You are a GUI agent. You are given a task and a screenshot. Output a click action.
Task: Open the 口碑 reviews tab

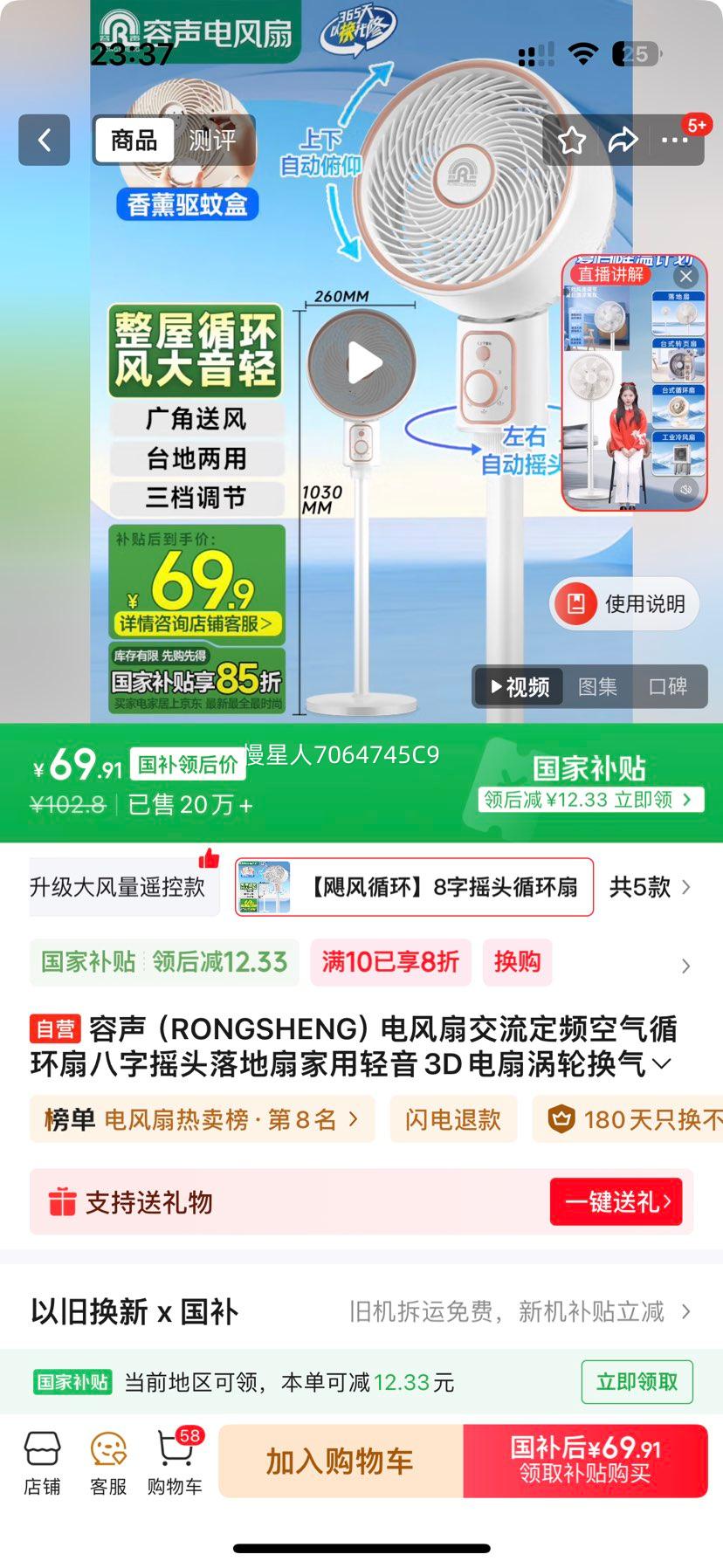pyautogui.click(x=669, y=686)
